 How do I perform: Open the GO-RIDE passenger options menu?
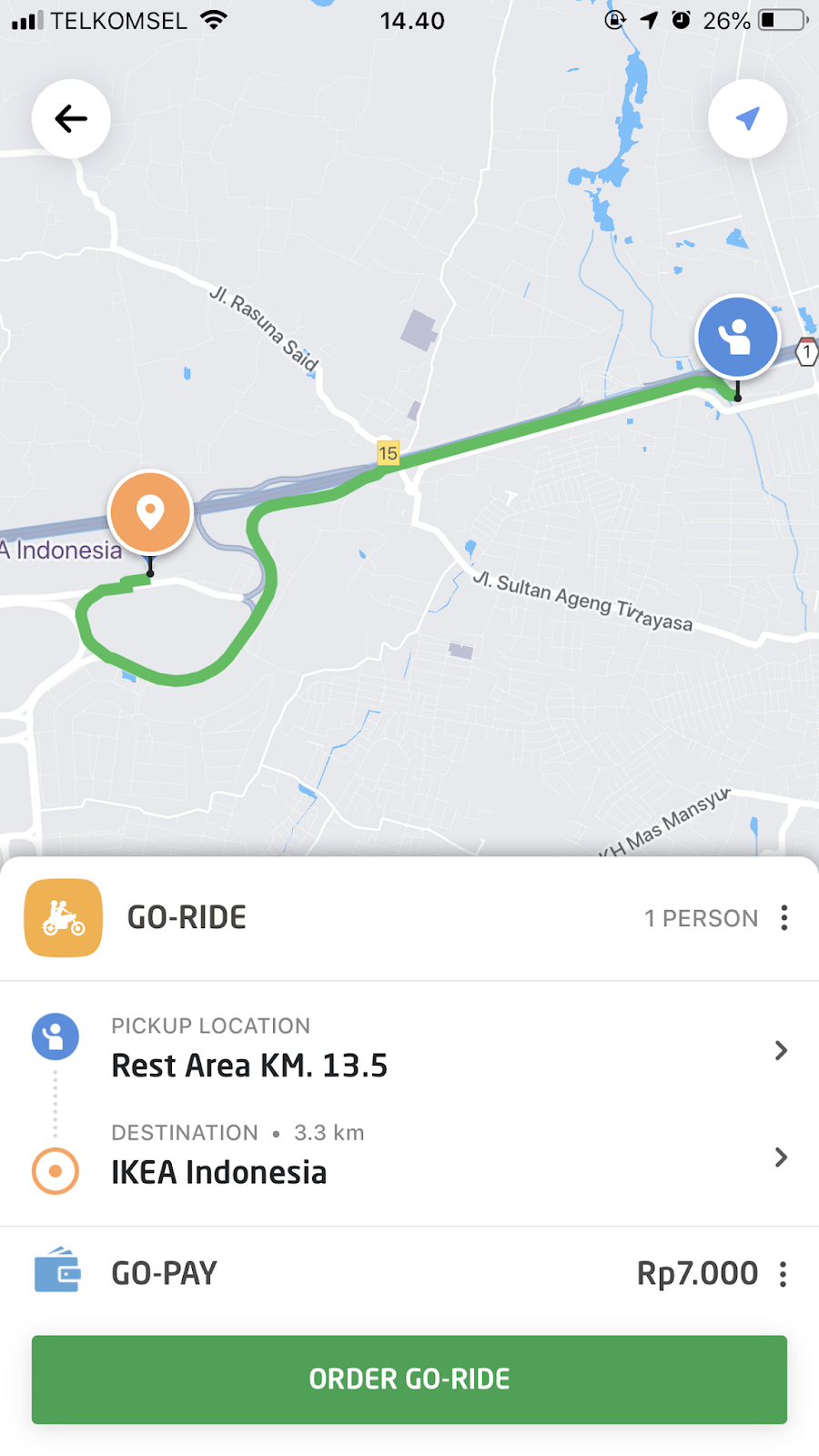pos(784,917)
